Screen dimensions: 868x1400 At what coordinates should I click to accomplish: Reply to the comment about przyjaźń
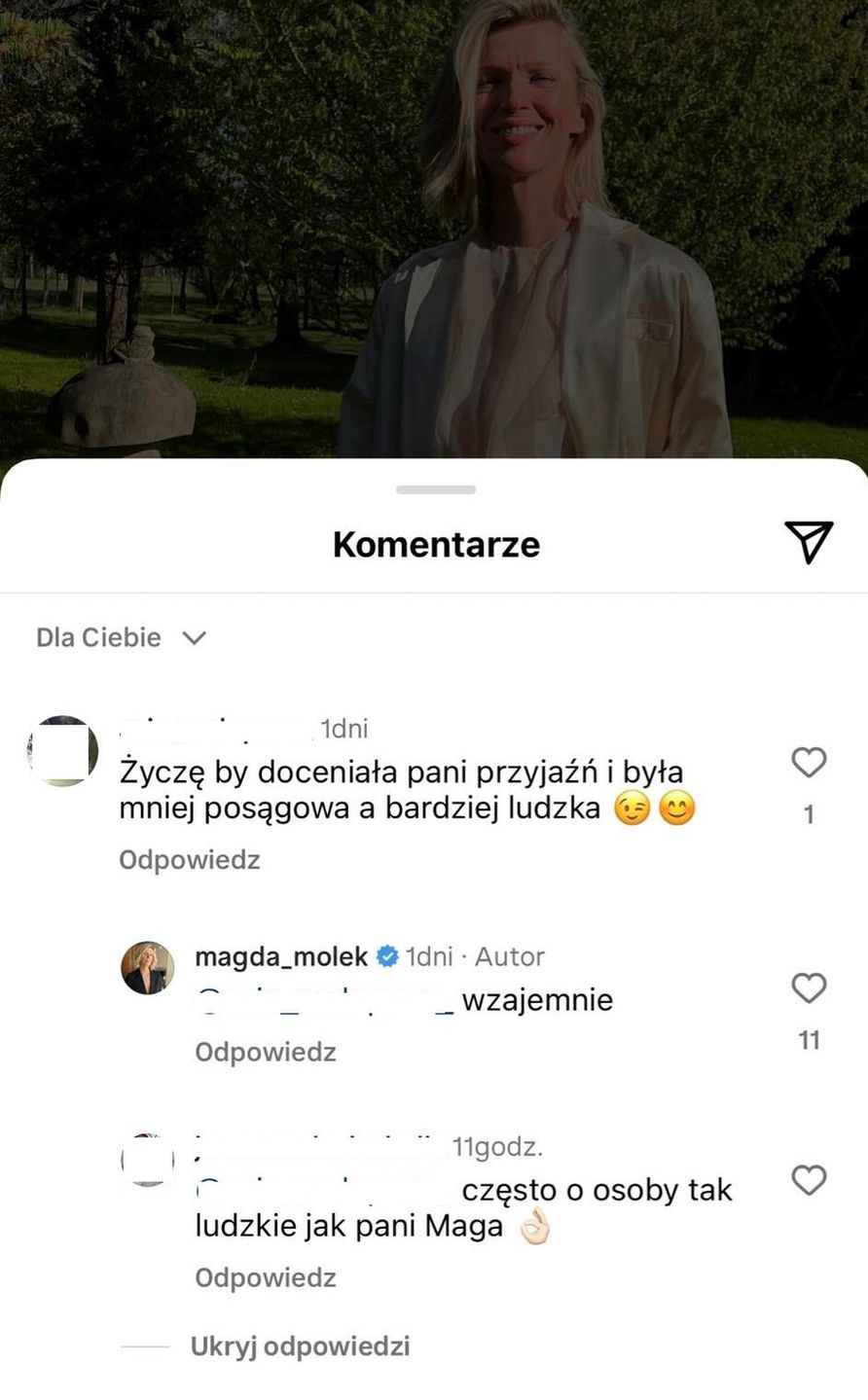[189, 860]
